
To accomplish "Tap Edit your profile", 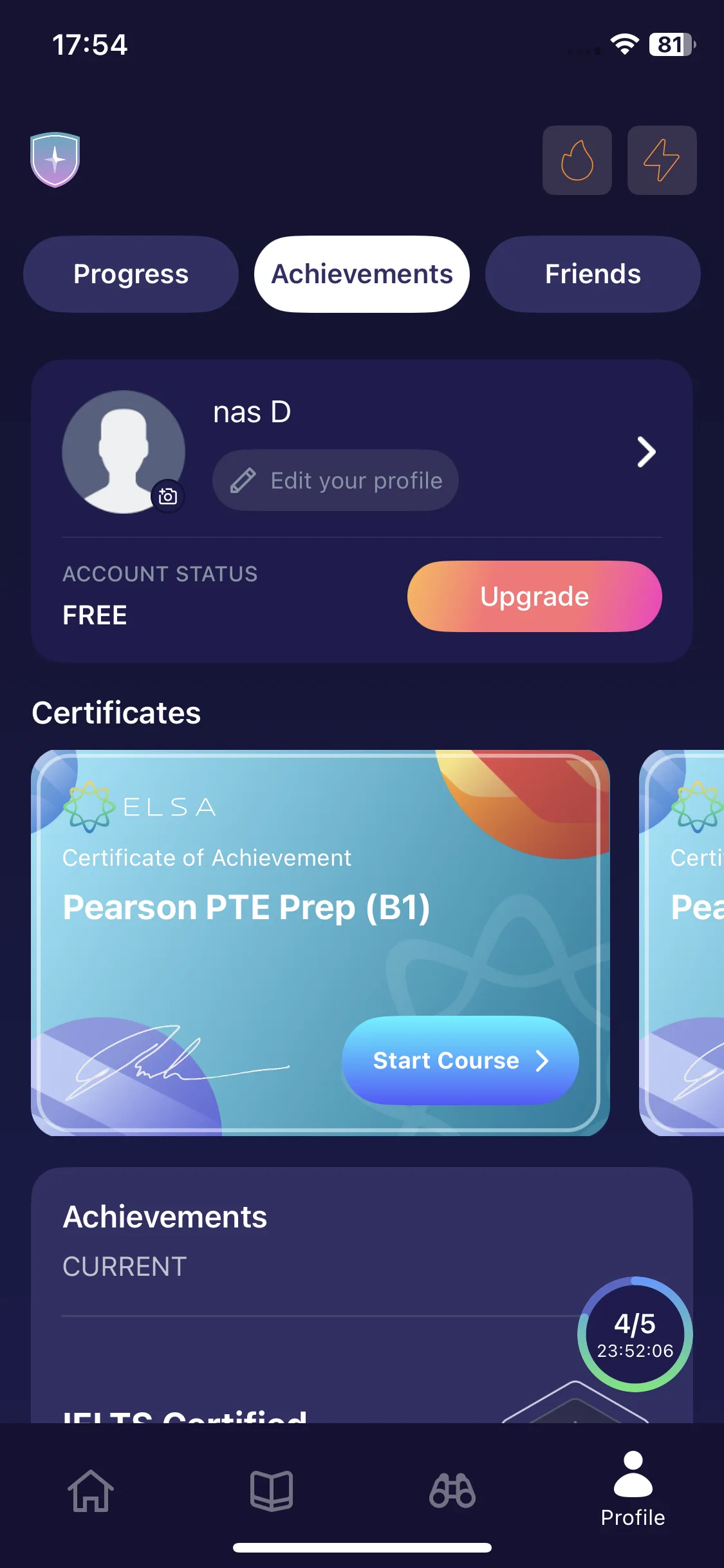I will pos(335,480).
